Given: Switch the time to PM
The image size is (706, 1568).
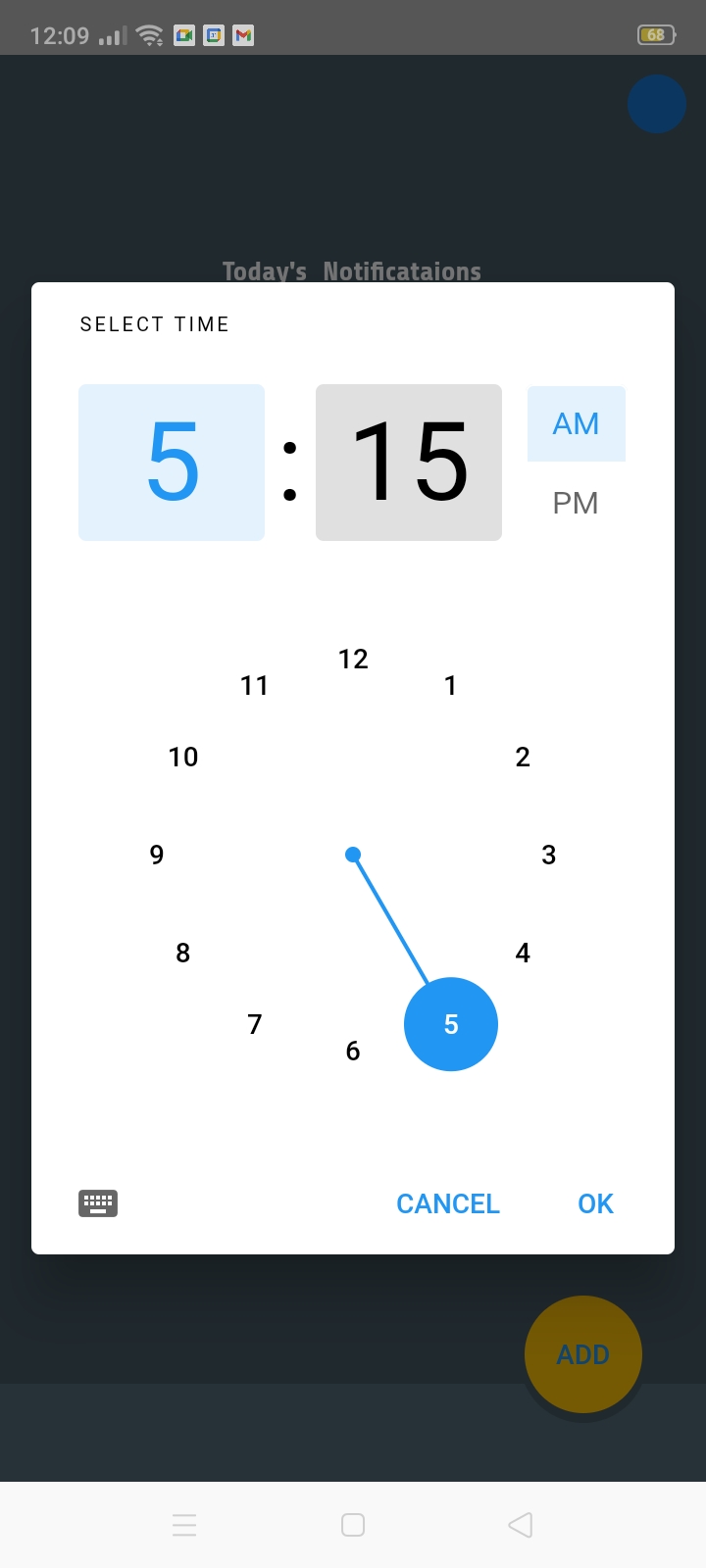Looking at the screenshot, I should (577, 503).
